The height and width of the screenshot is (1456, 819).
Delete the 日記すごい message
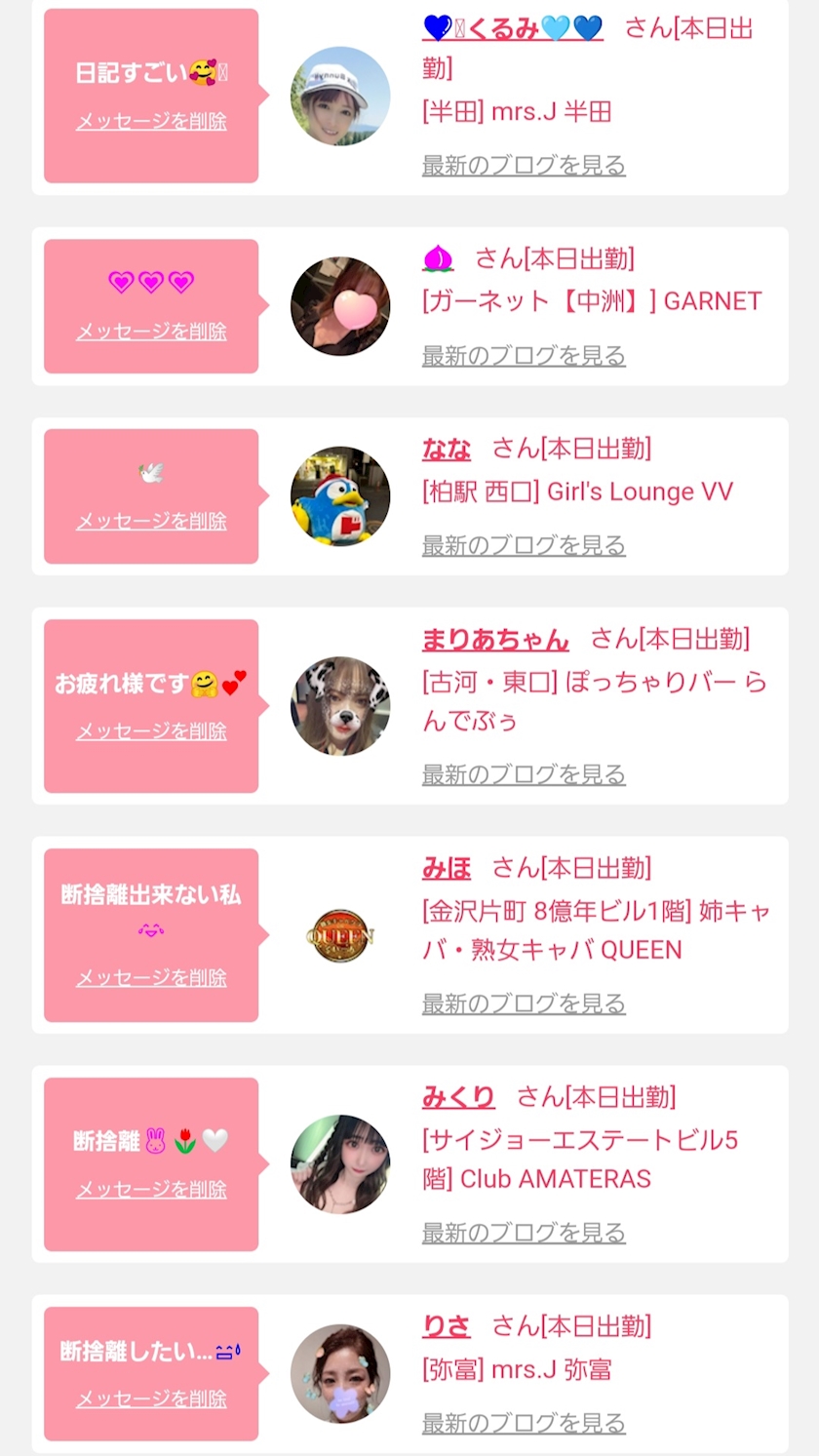coord(151,122)
